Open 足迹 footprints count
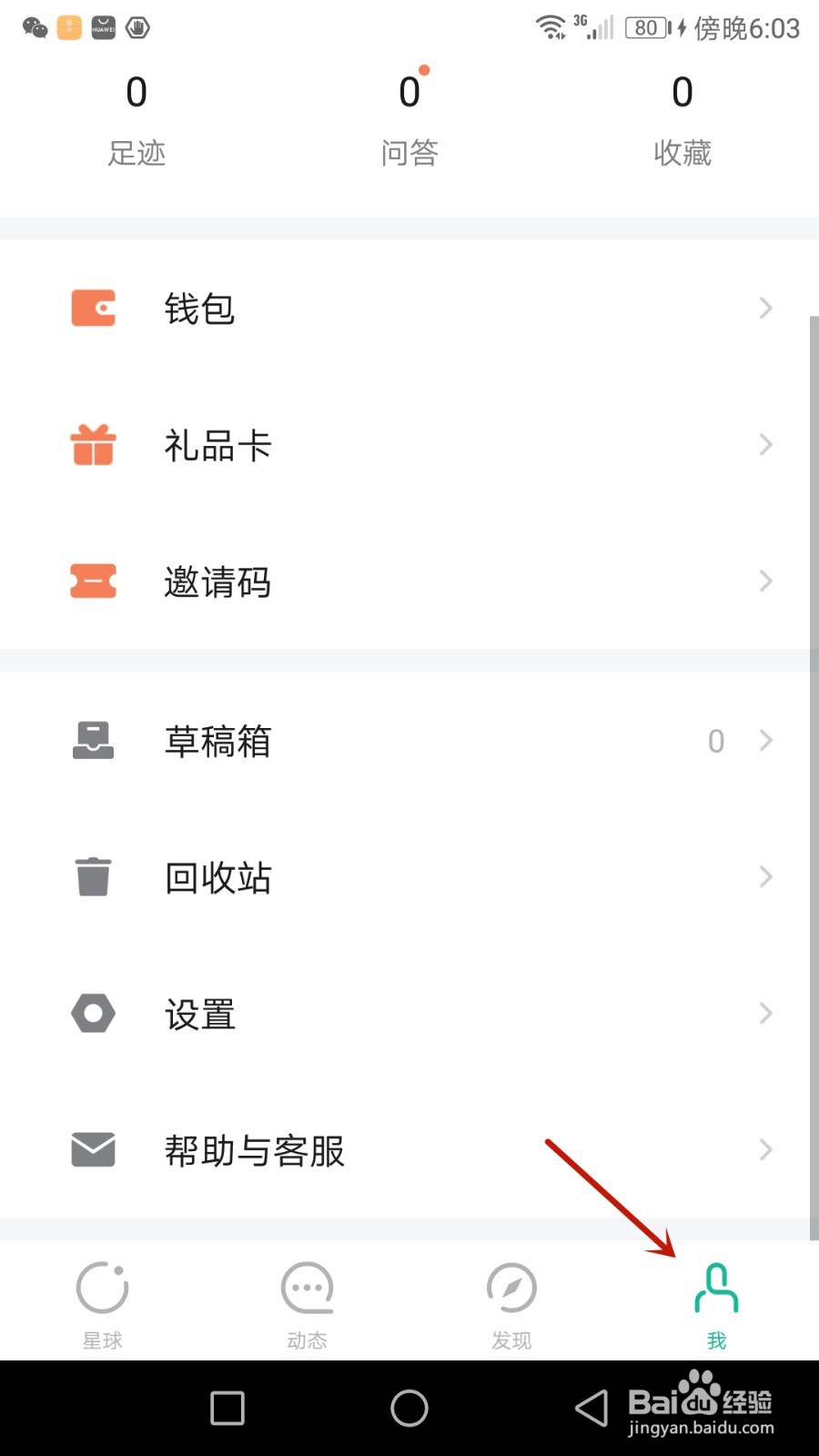Viewport: 819px width, 1456px height. click(136, 120)
